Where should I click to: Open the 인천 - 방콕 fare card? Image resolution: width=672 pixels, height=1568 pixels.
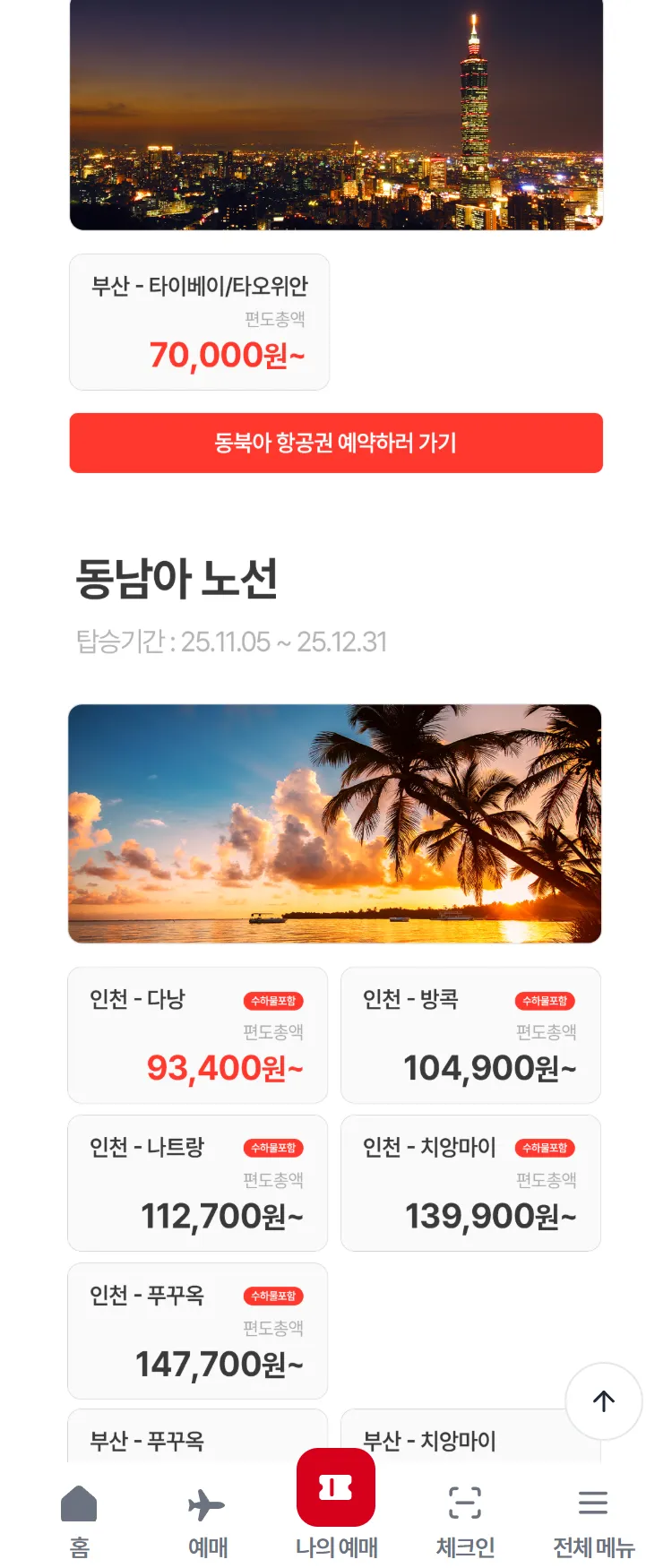coord(470,1035)
